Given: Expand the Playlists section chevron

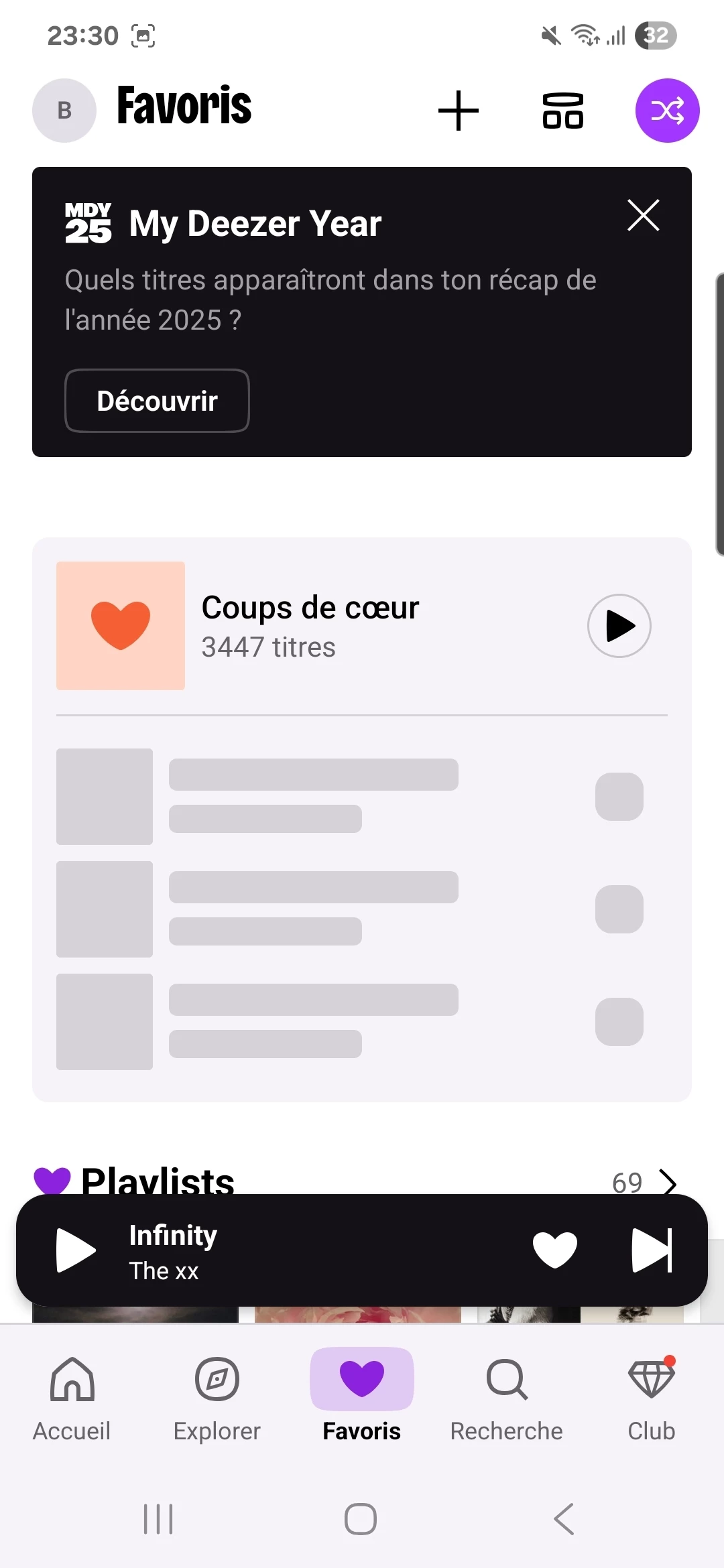Looking at the screenshot, I should click(x=668, y=1182).
